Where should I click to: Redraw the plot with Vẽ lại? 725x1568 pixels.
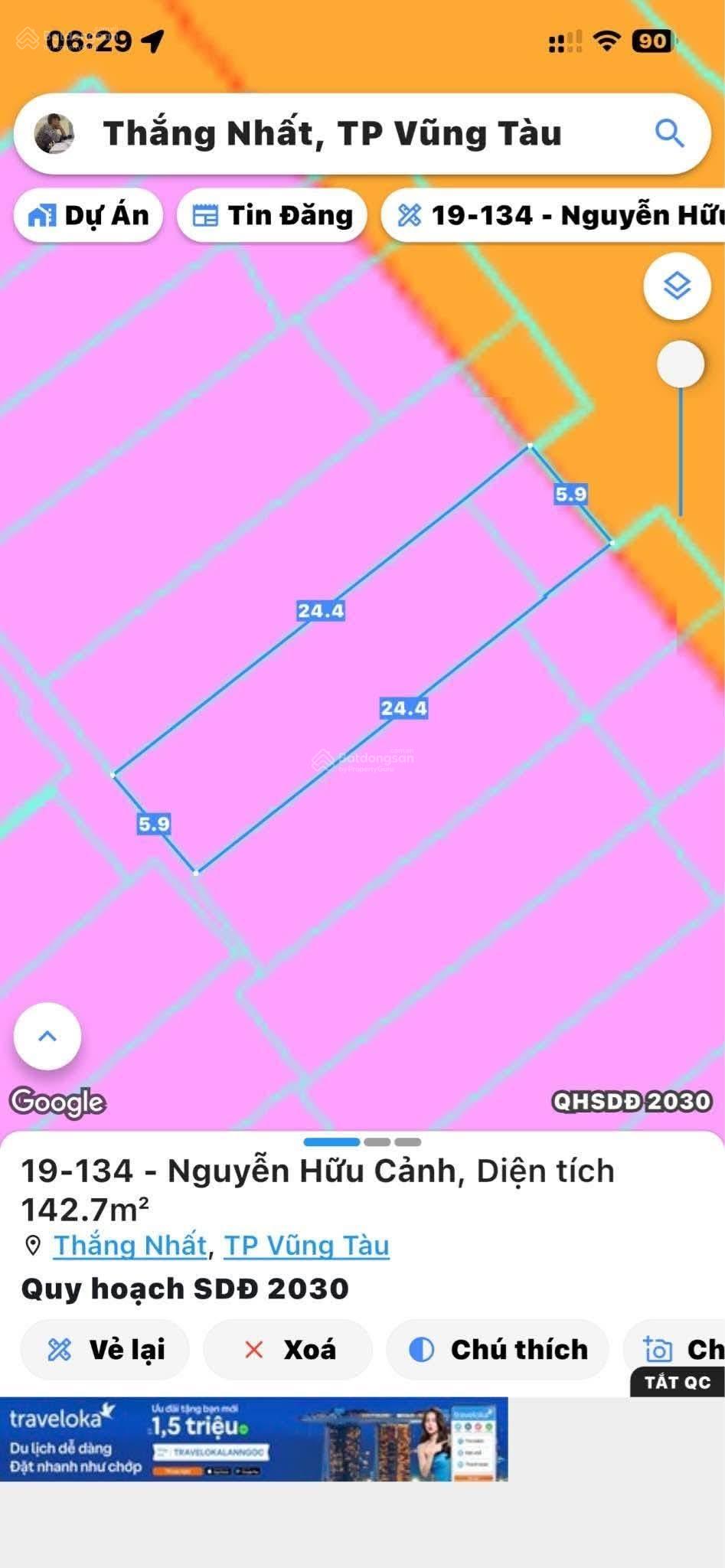(x=105, y=1349)
